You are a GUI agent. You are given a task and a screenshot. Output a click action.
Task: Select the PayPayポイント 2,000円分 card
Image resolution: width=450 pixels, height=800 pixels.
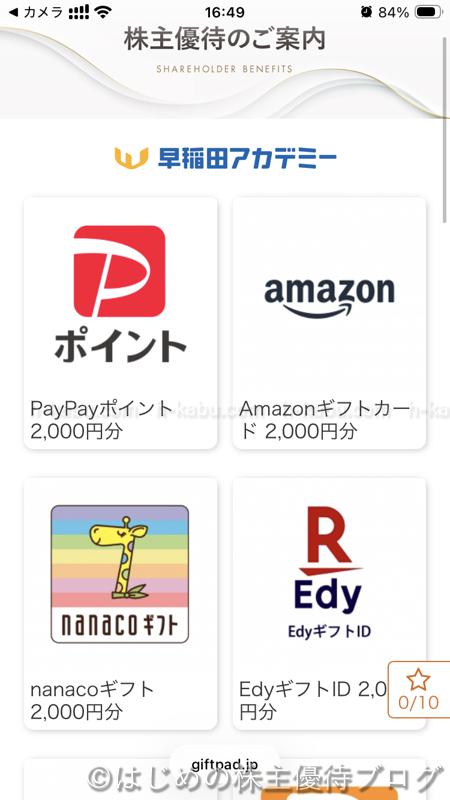(120, 323)
